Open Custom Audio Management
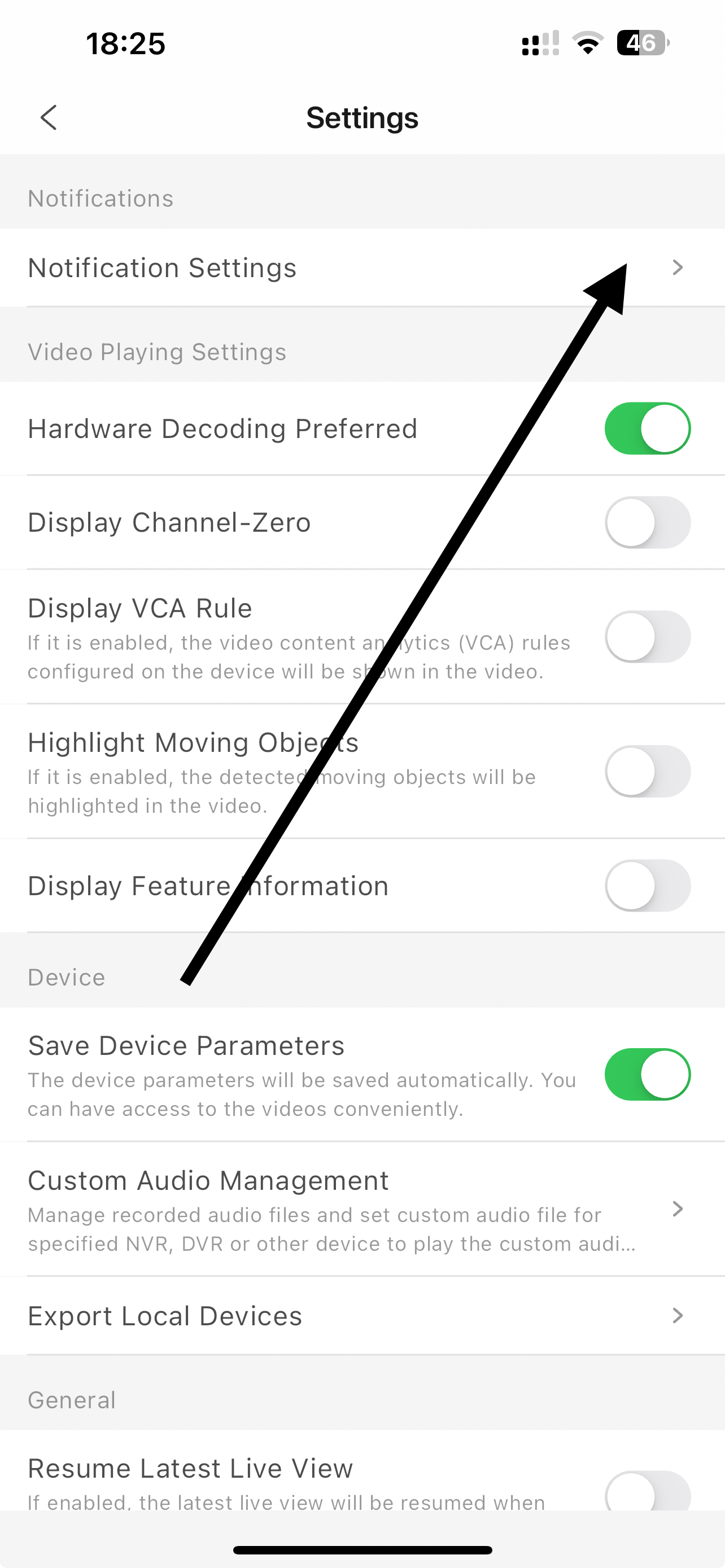The image size is (725, 1568). click(361, 1209)
